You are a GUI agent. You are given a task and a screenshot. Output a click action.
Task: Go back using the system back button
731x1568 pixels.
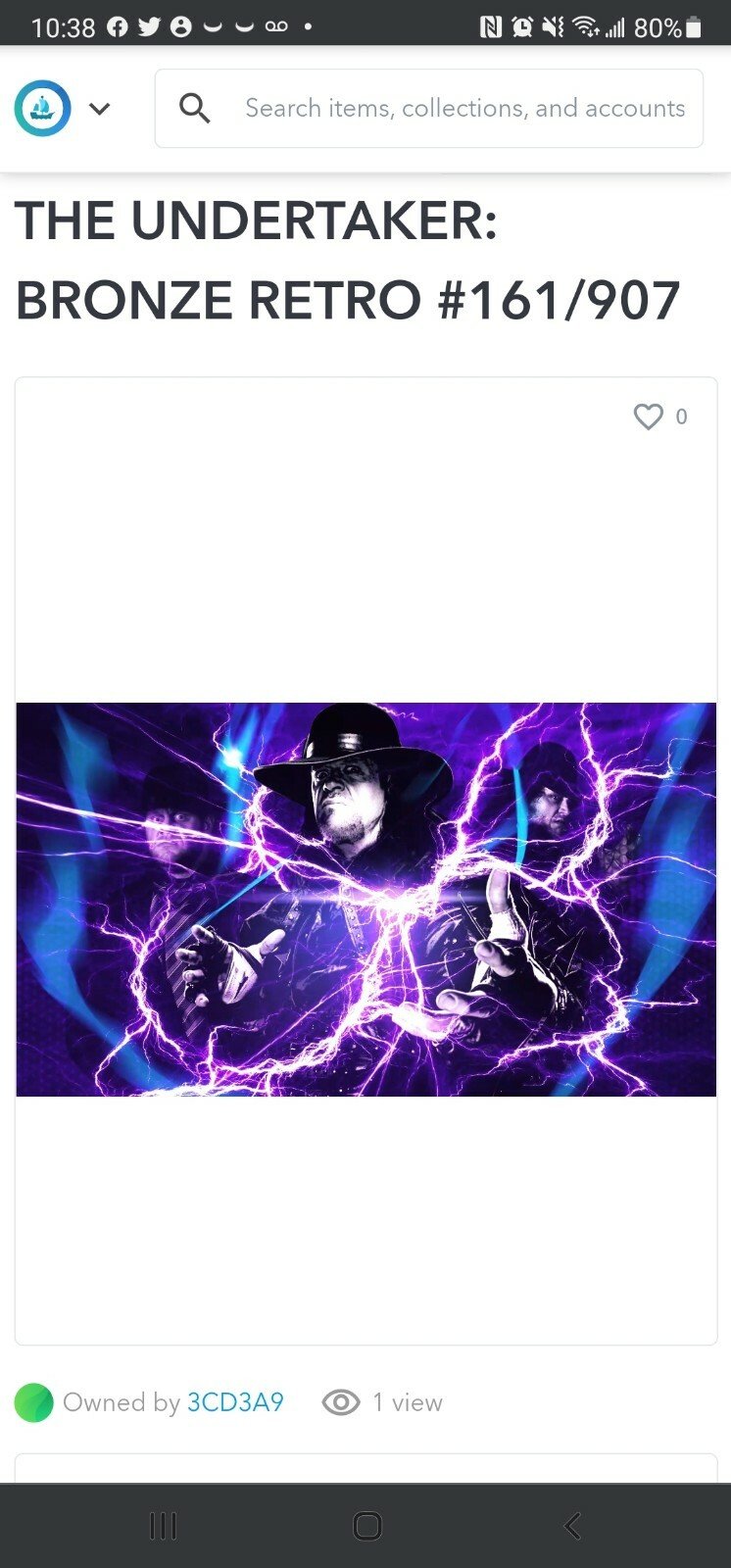[x=572, y=1525]
